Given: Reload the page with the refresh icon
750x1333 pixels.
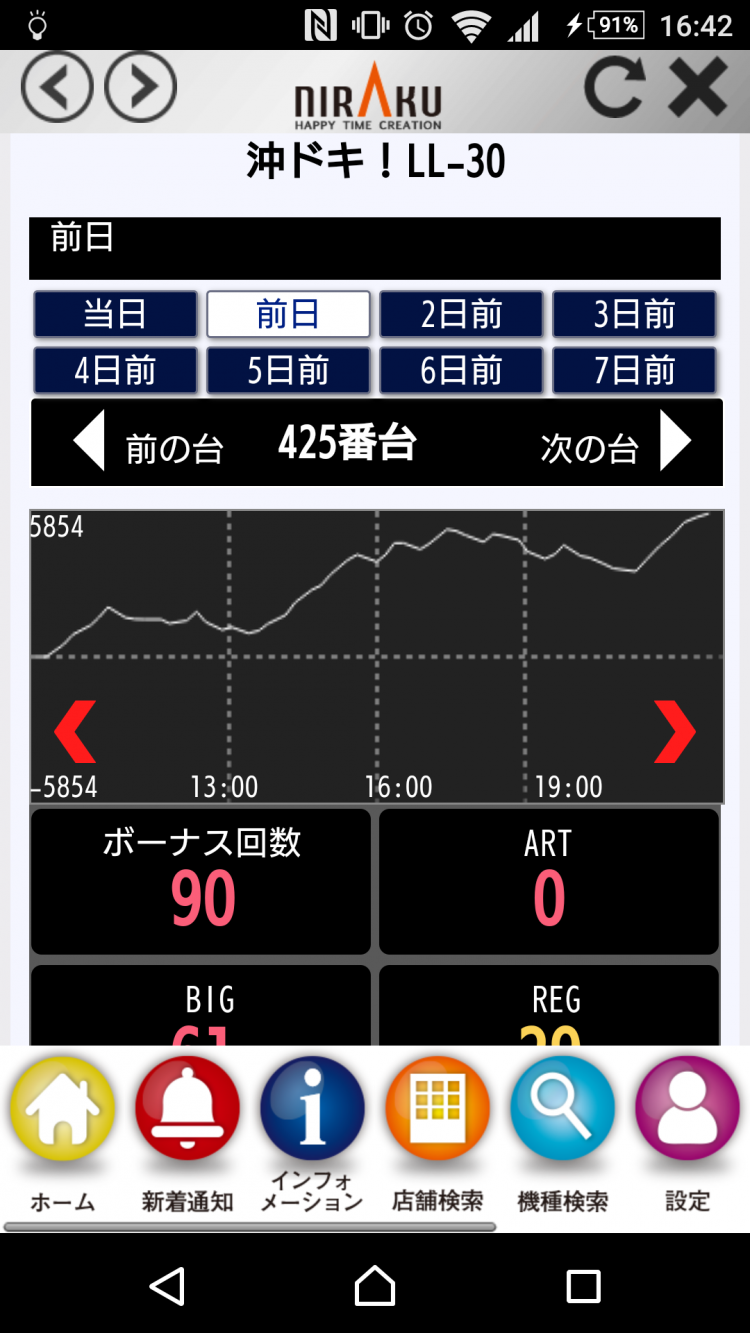Looking at the screenshot, I should pos(613,88).
